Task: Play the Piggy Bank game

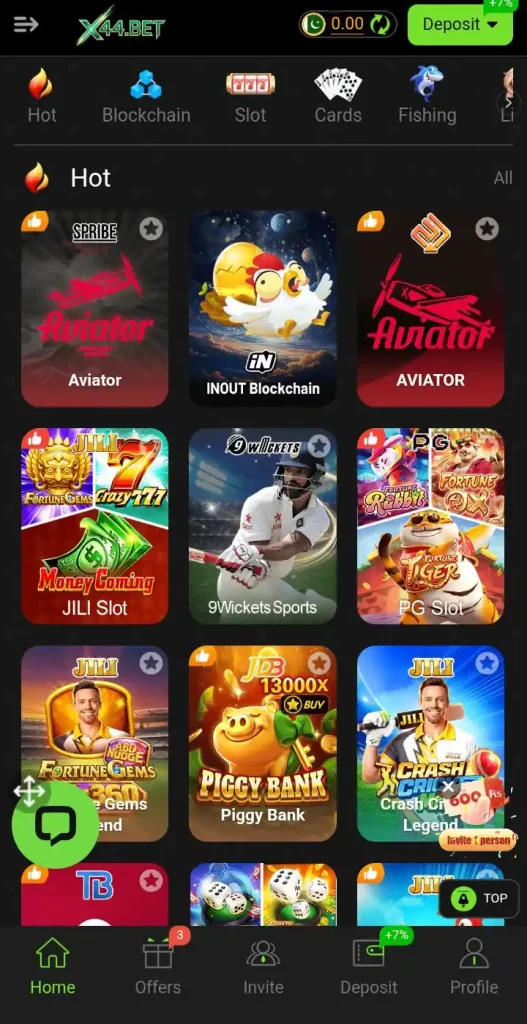Action: click(263, 743)
